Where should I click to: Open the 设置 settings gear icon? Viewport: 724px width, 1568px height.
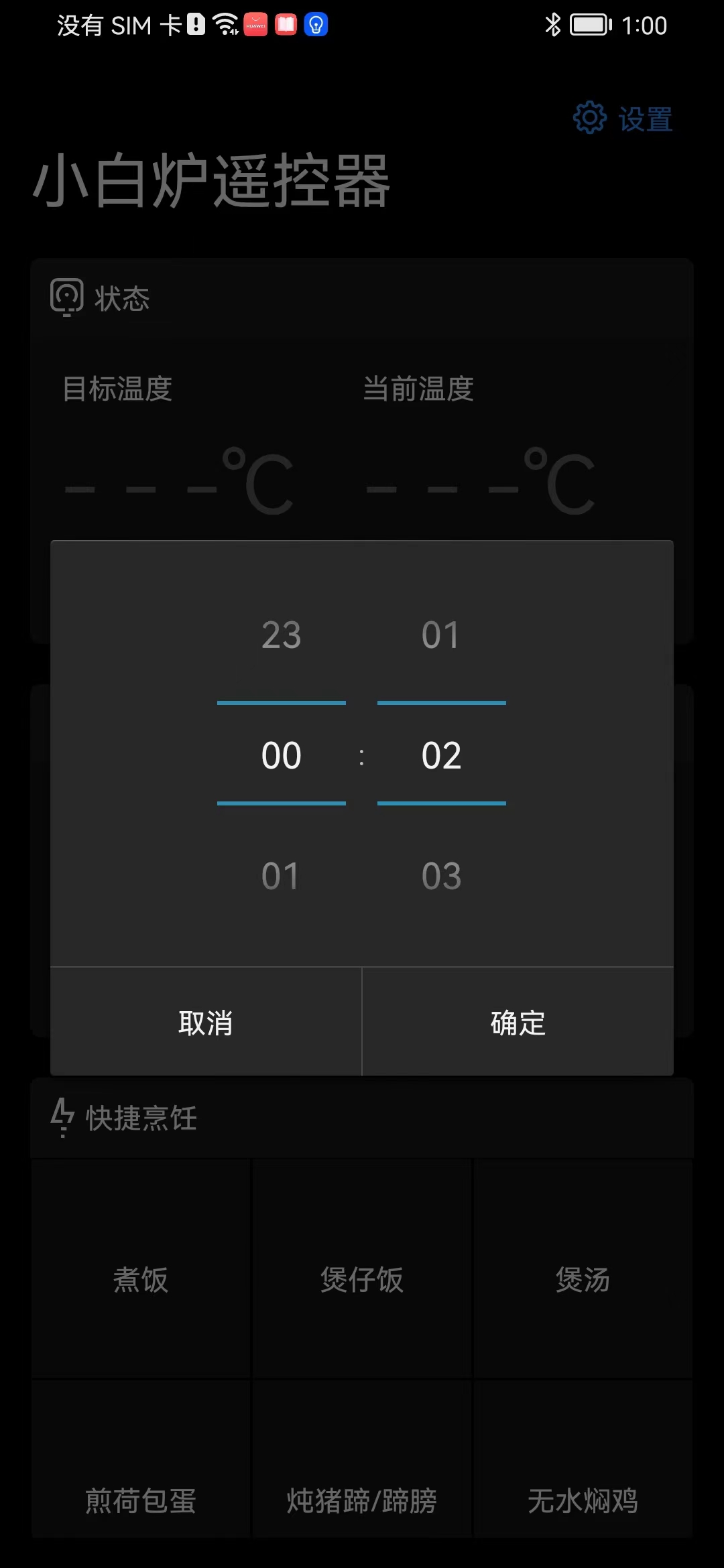(590, 117)
